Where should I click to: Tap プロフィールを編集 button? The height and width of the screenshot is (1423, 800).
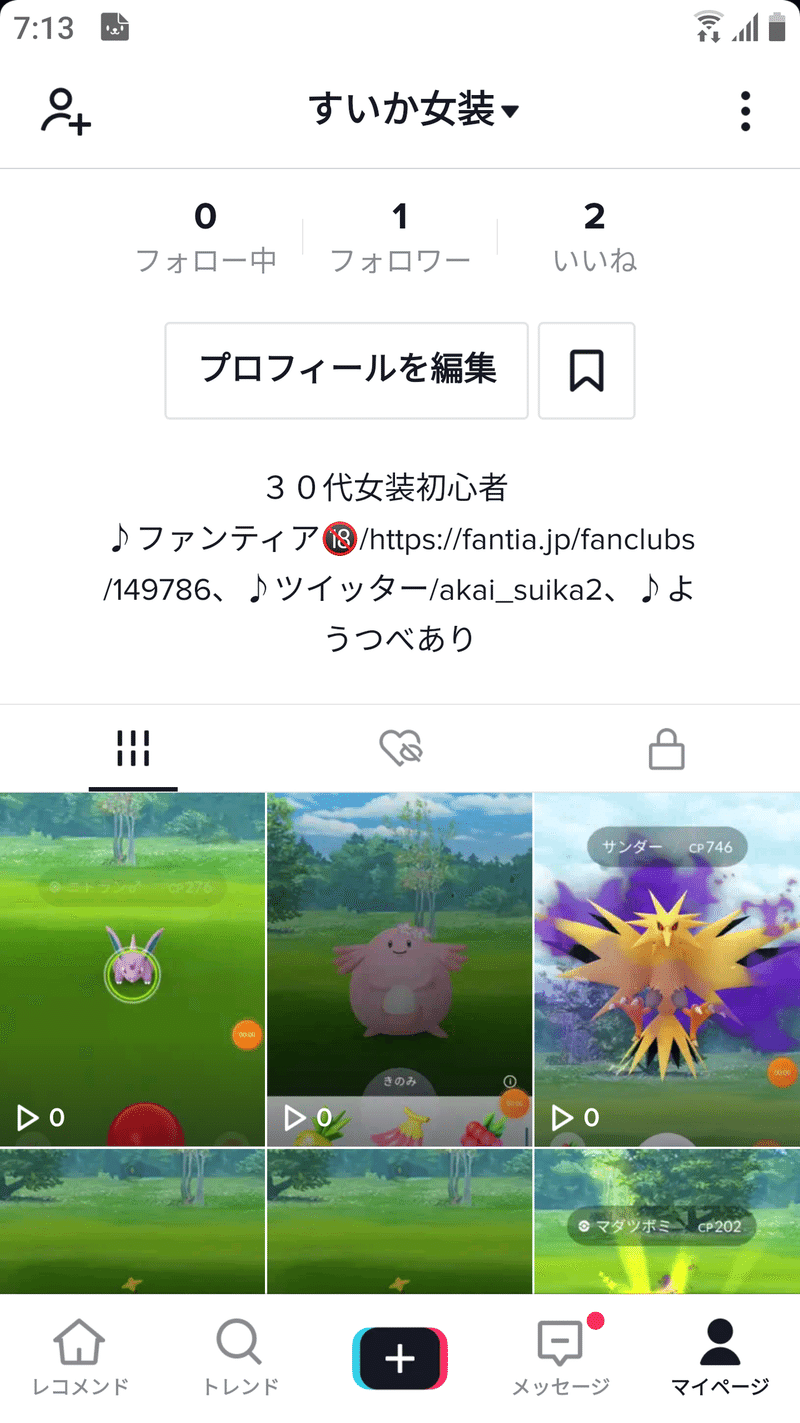pos(347,370)
